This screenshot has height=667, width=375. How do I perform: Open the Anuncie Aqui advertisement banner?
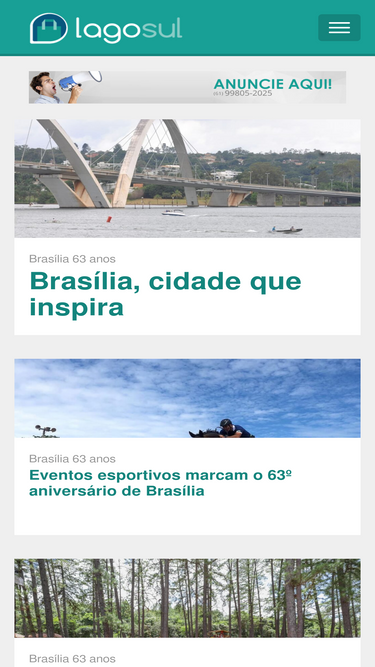coord(188,87)
